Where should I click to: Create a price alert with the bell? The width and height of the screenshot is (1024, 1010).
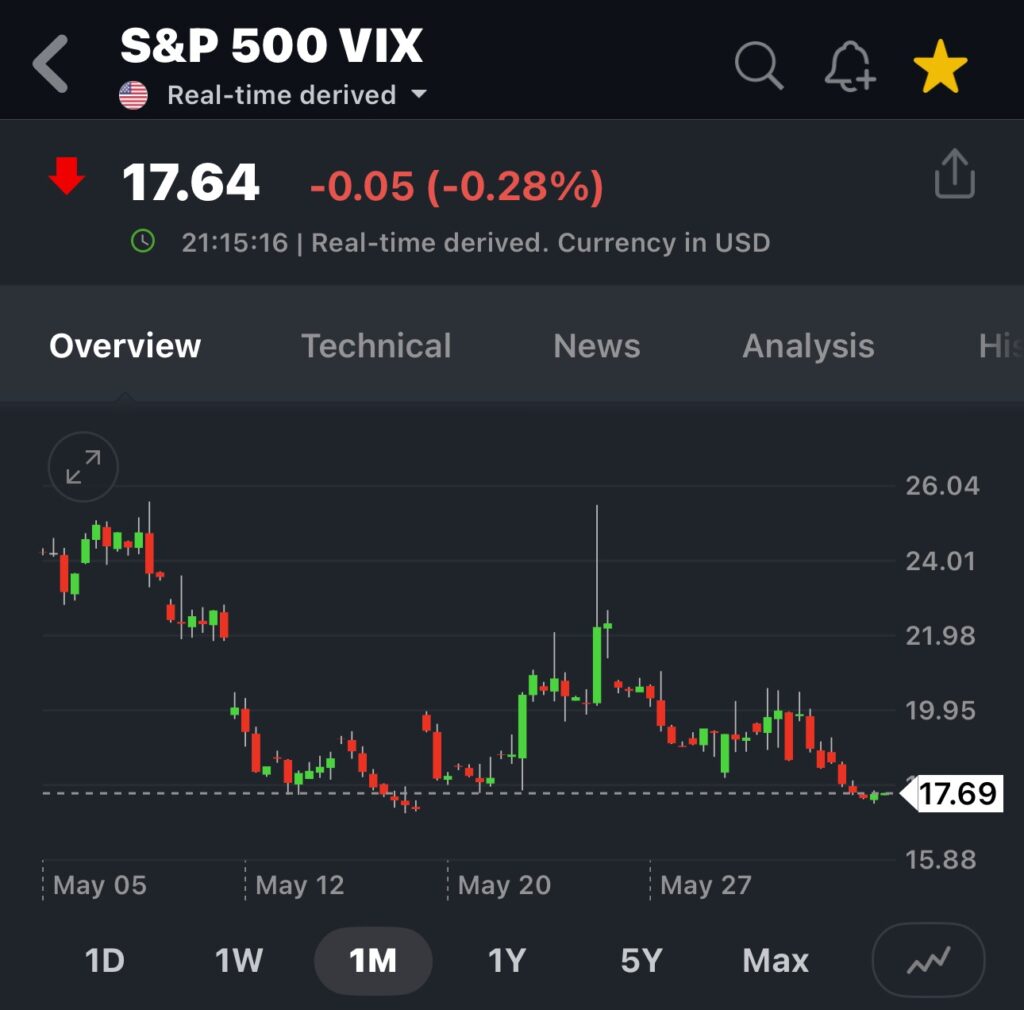click(x=849, y=68)
